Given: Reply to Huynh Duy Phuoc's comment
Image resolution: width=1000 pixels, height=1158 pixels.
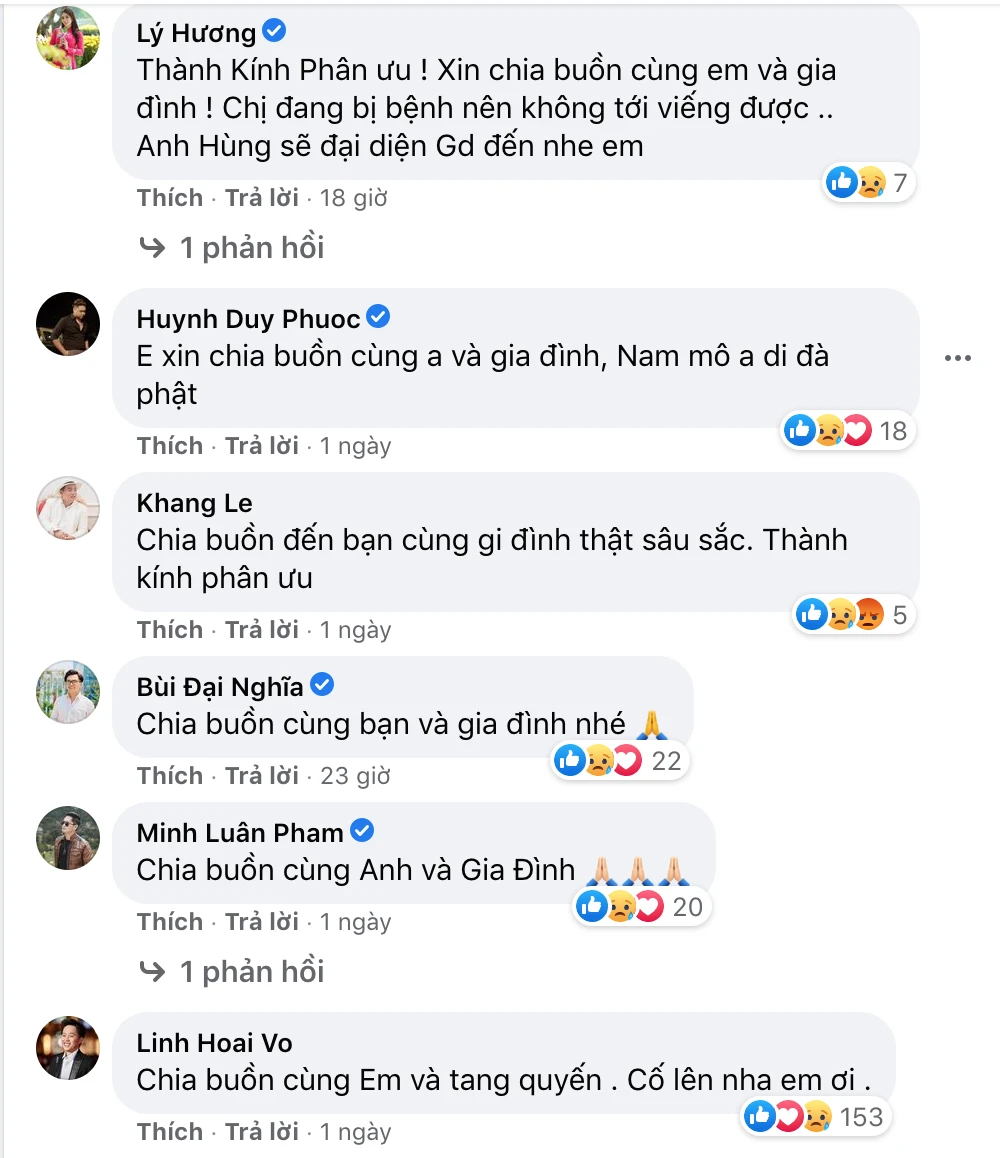Looking at the screenshot, I should coord(261,446).
